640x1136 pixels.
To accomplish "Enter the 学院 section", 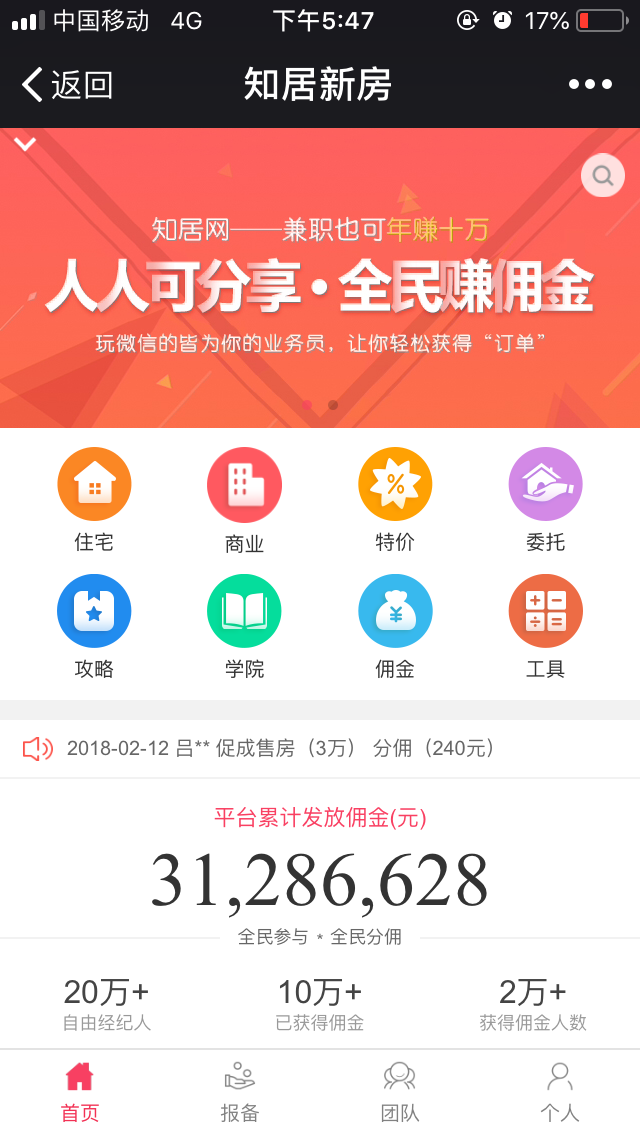I will point(244,626).
